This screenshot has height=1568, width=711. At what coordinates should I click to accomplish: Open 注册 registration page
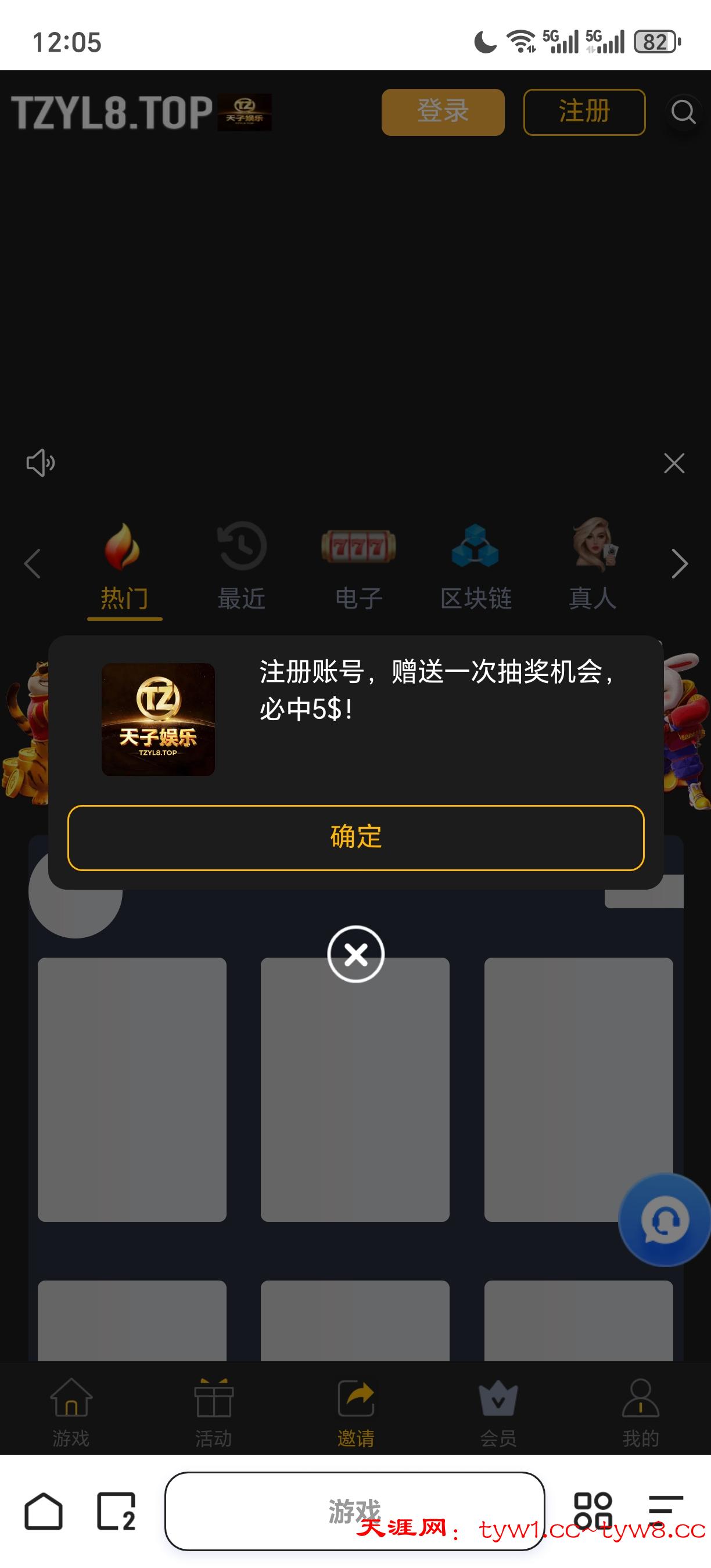584,112
